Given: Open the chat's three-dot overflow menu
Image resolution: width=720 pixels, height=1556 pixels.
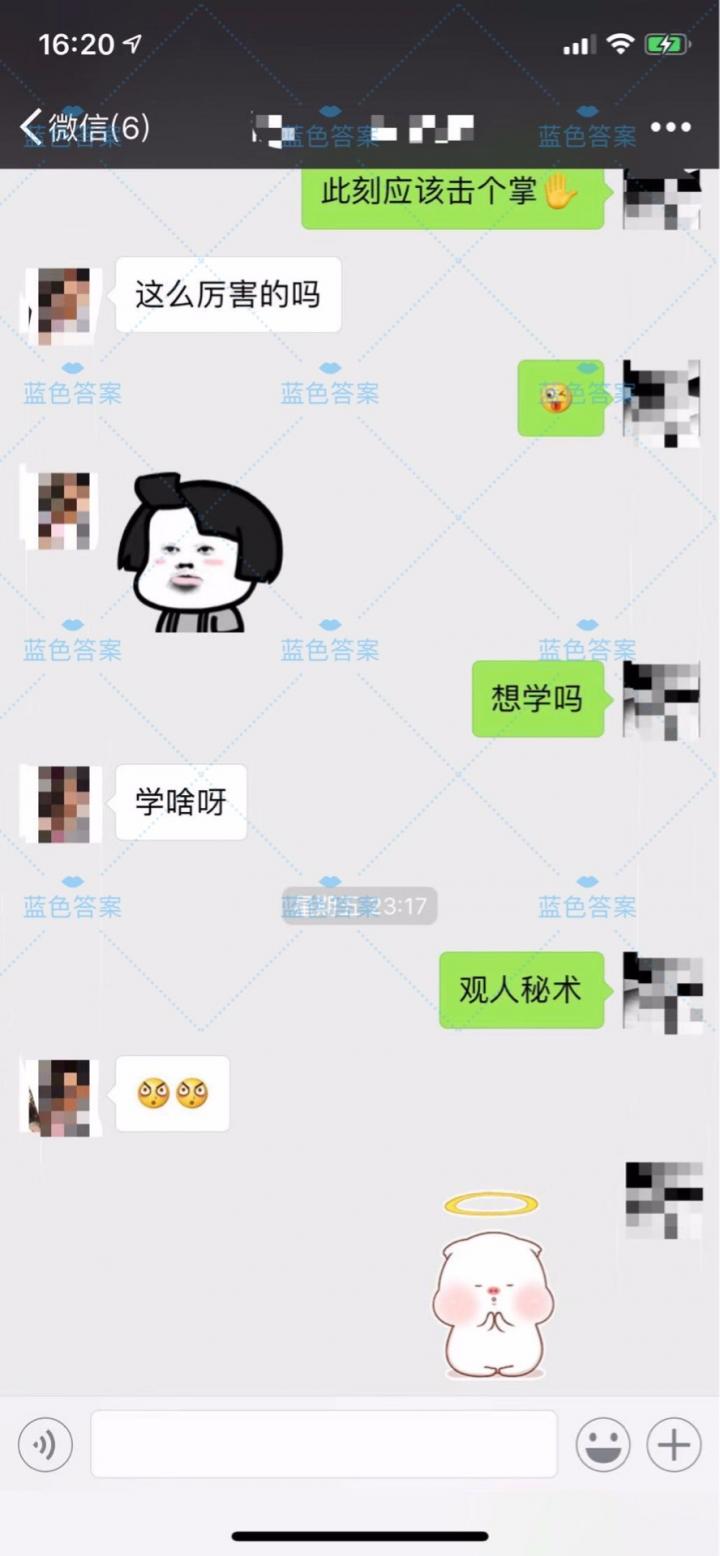Looking at the screenshot, I should tap(670, 127).
